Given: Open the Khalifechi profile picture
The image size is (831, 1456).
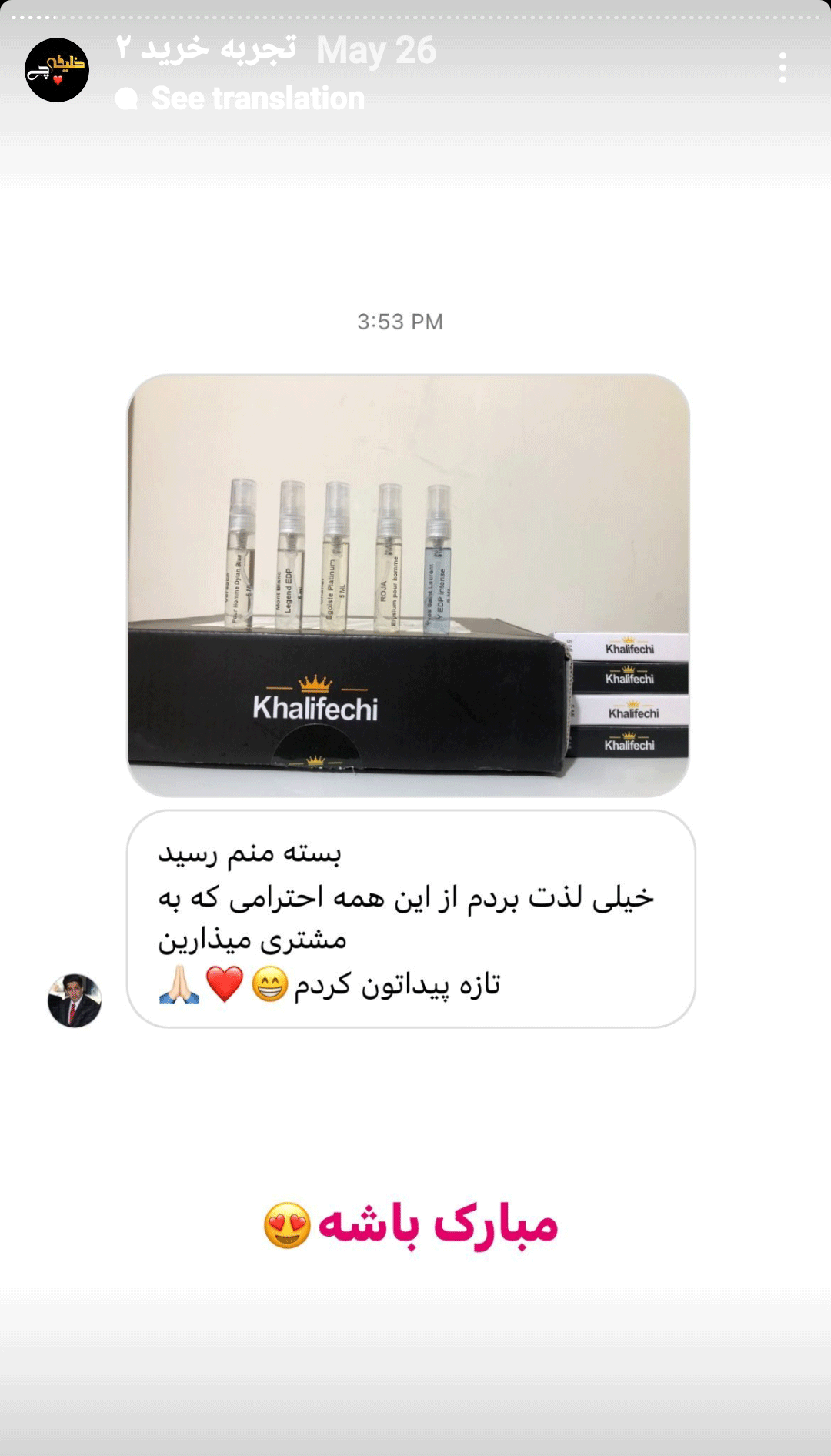Looking at the screenshot, I should tap(57, 70).
